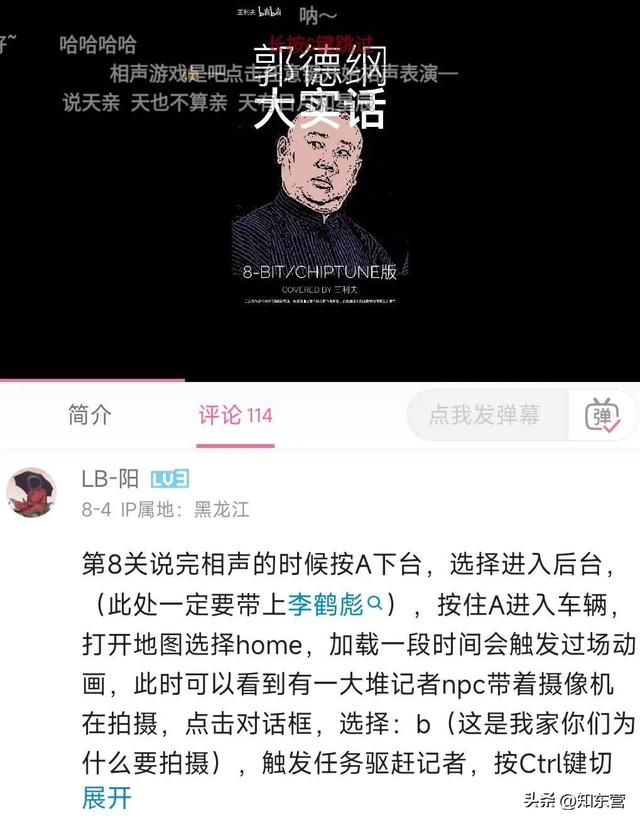Tap the video player area

[x=320, y=190]
